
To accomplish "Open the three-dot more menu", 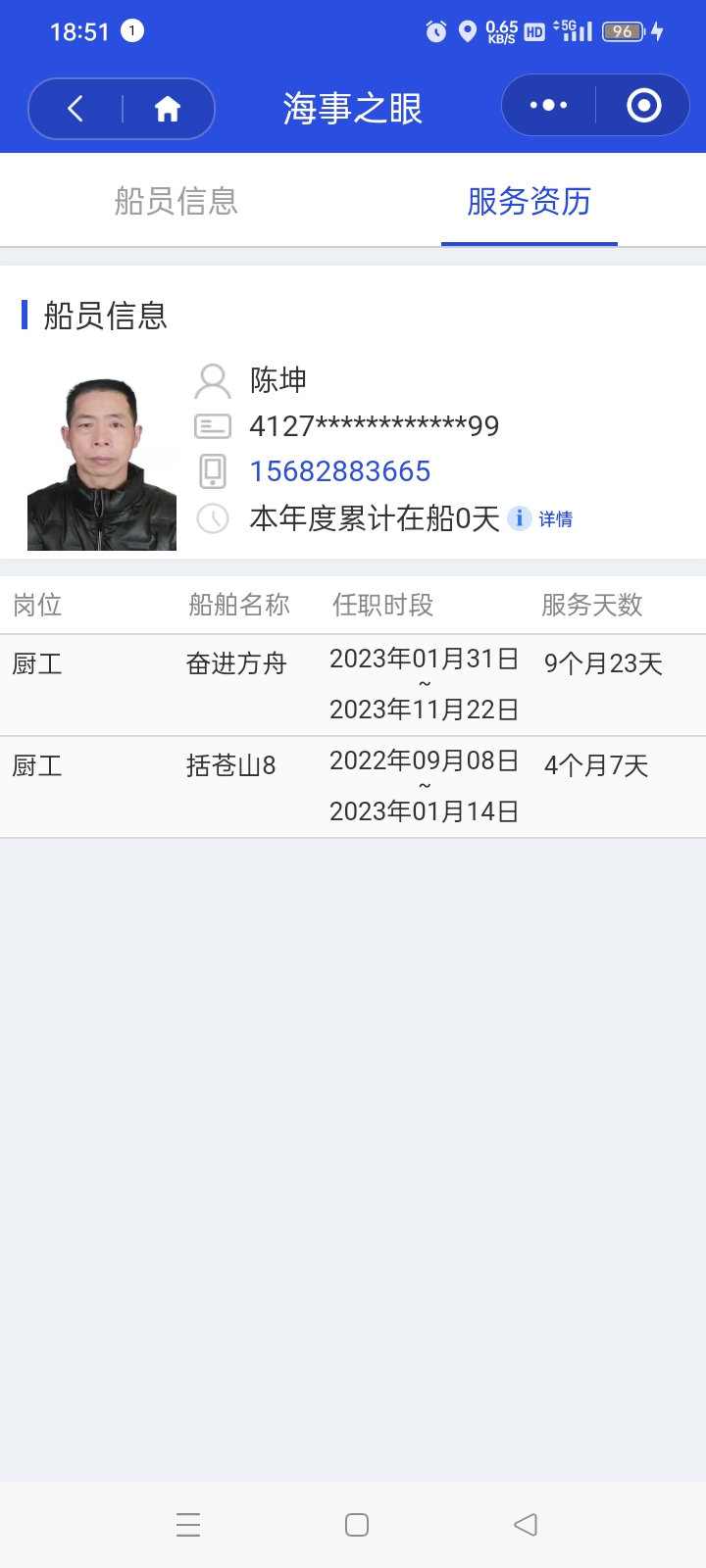I will click(548, 106).
